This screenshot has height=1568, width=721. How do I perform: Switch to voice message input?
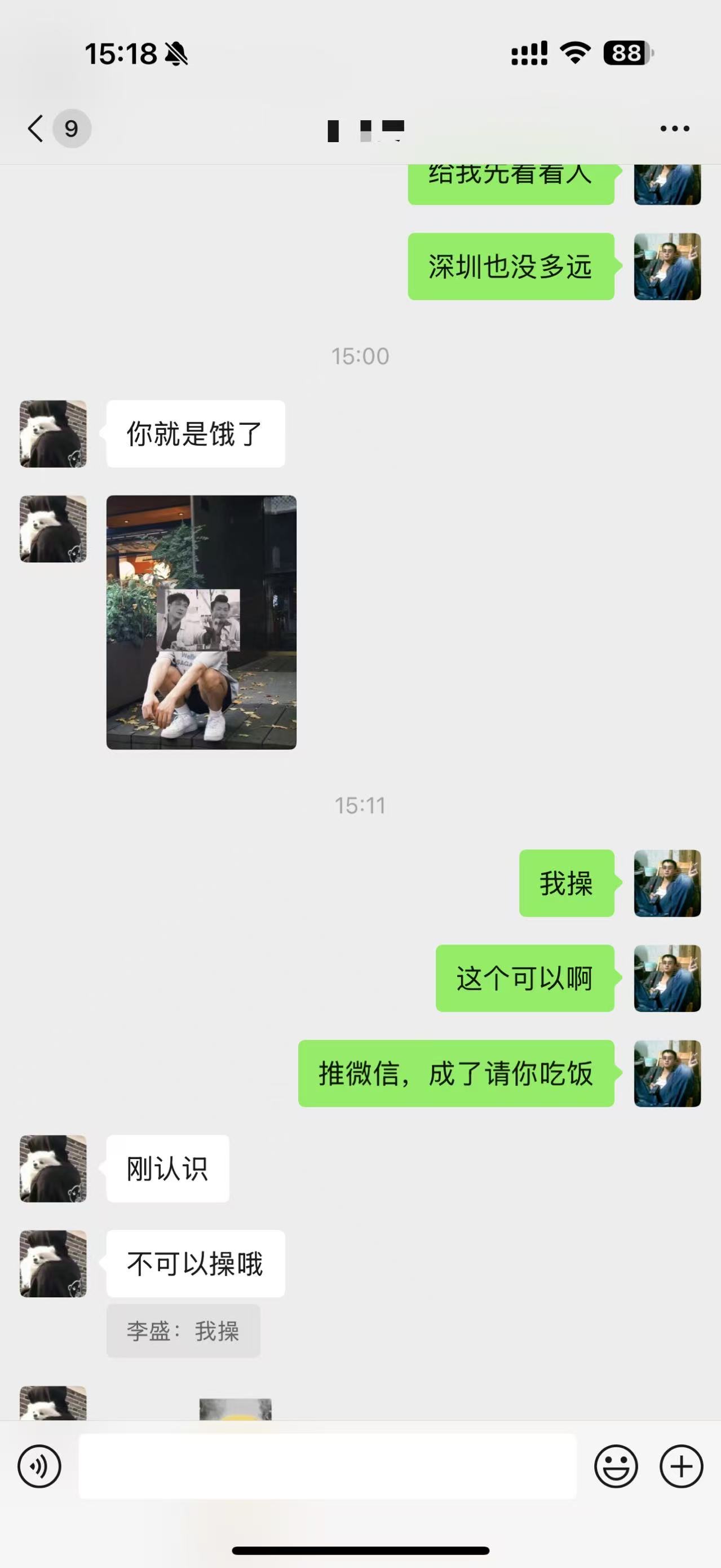pos(39,1466)
